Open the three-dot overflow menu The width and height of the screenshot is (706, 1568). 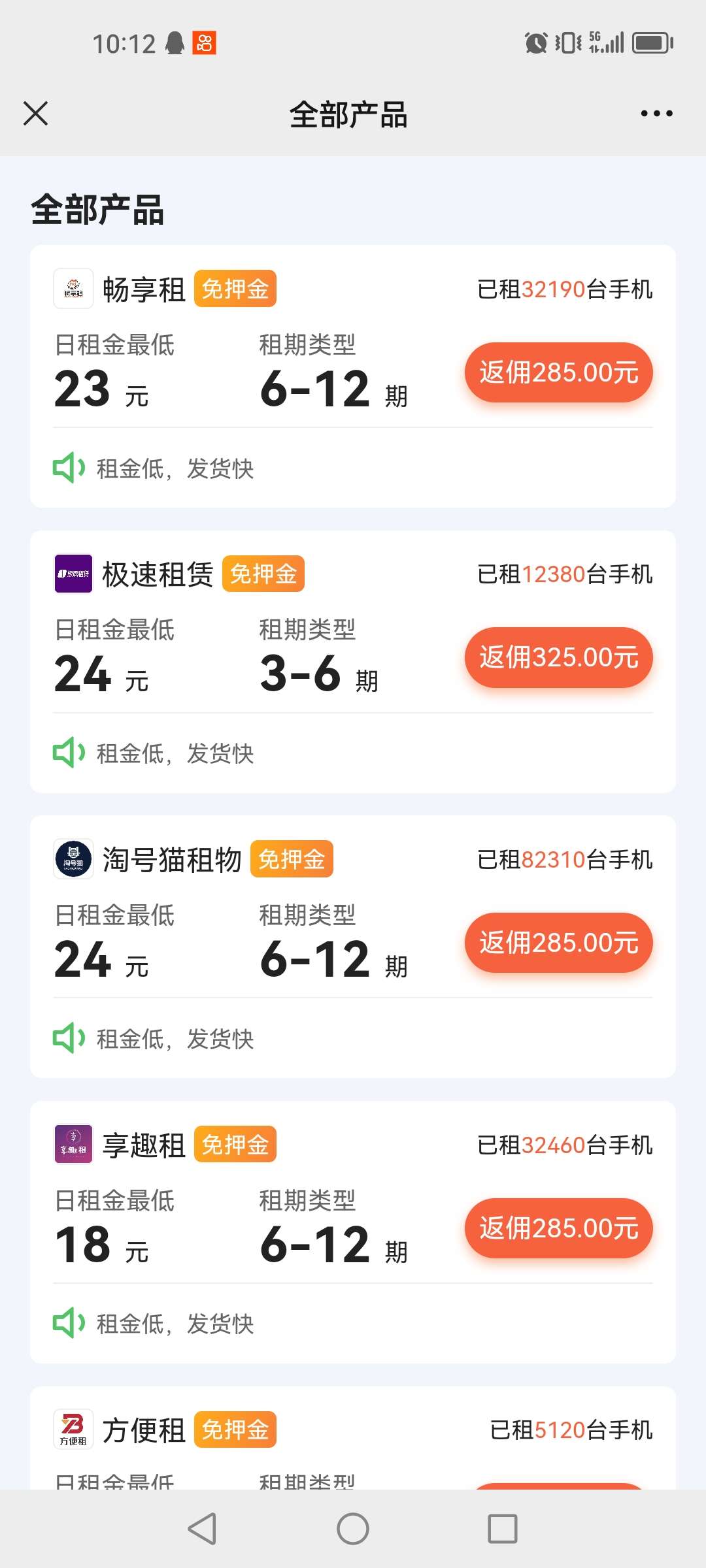656,113
